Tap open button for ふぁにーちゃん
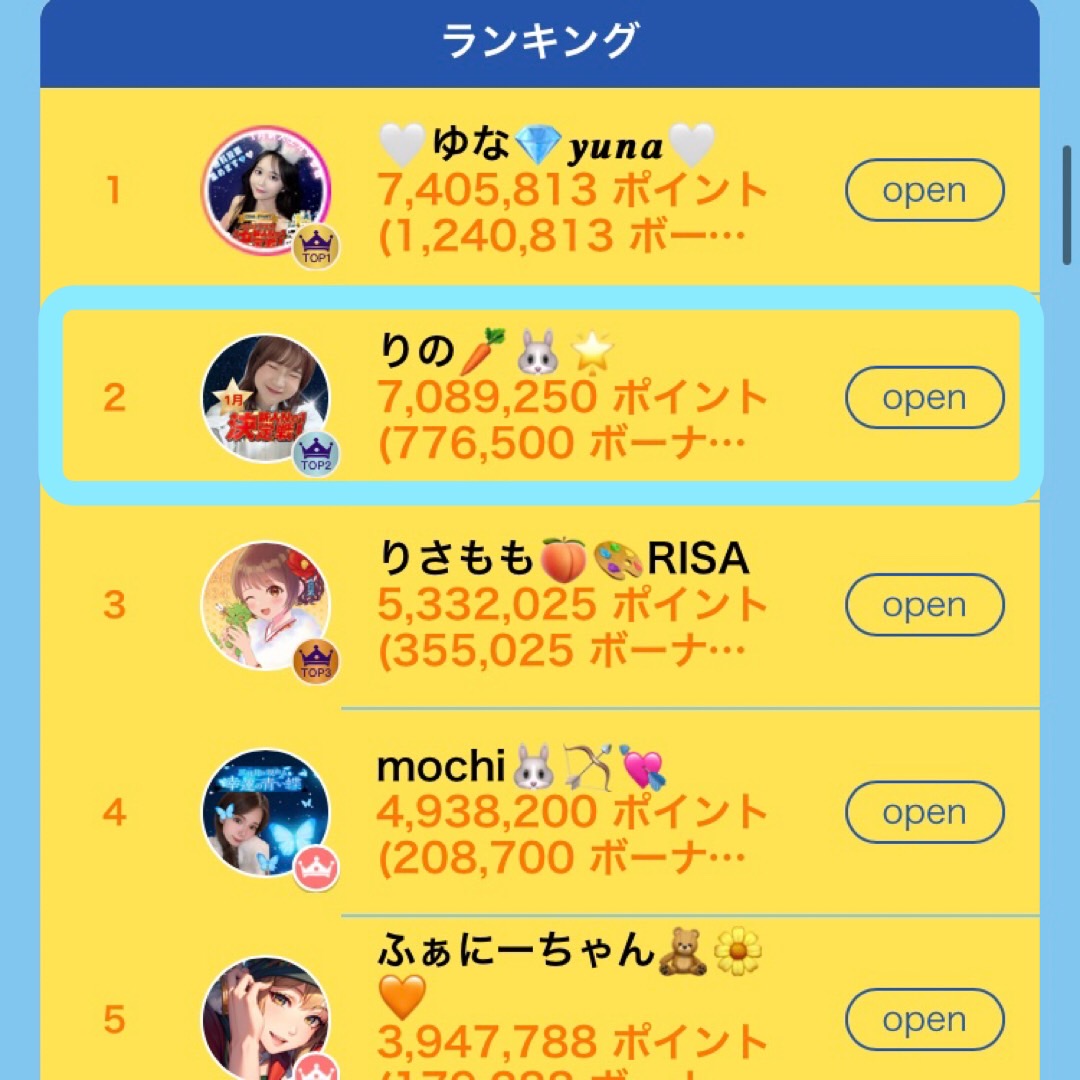1080x1080 pixels. pos(924,1019)
